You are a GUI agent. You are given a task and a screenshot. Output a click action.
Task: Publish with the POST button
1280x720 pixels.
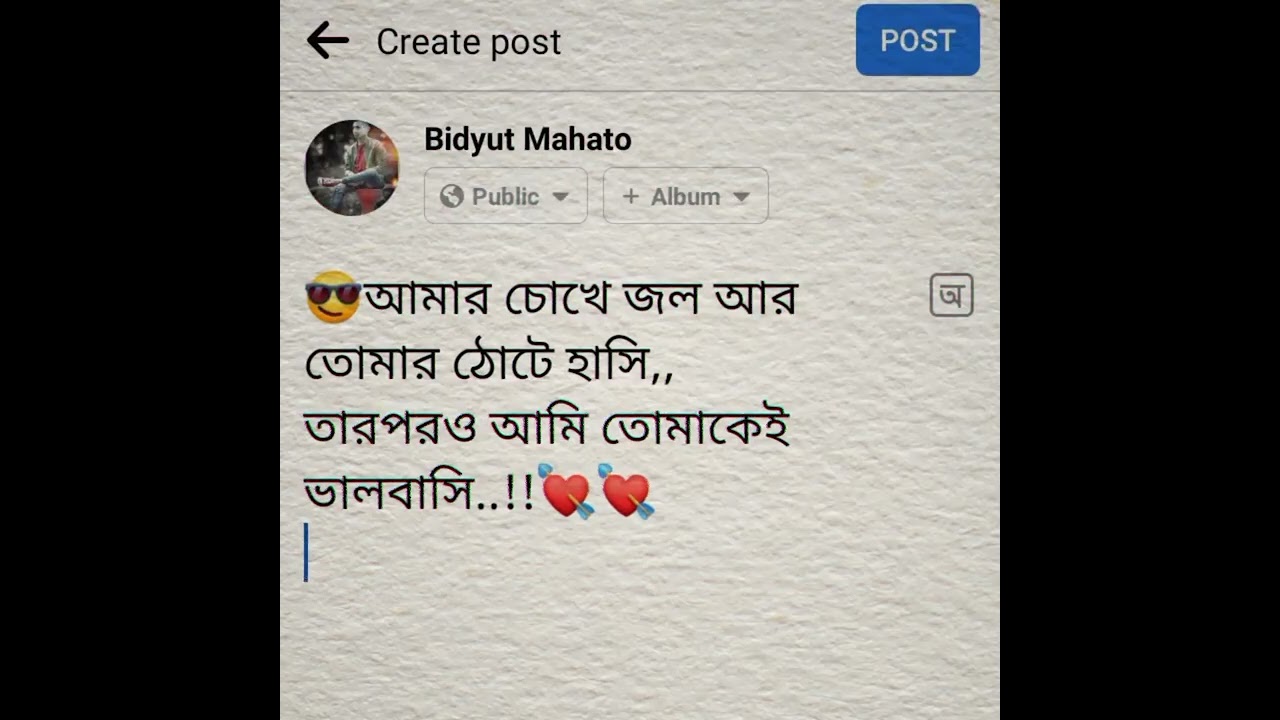917,40
